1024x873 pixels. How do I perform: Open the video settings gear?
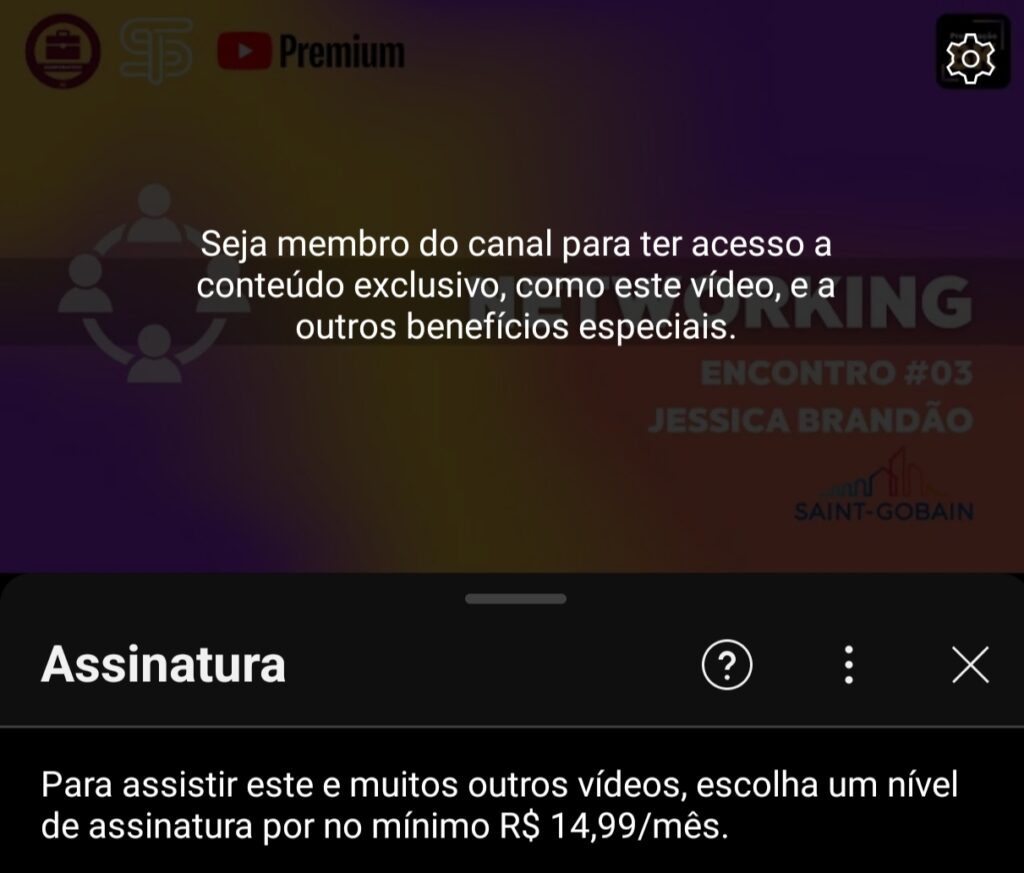(x=970, y=57)
